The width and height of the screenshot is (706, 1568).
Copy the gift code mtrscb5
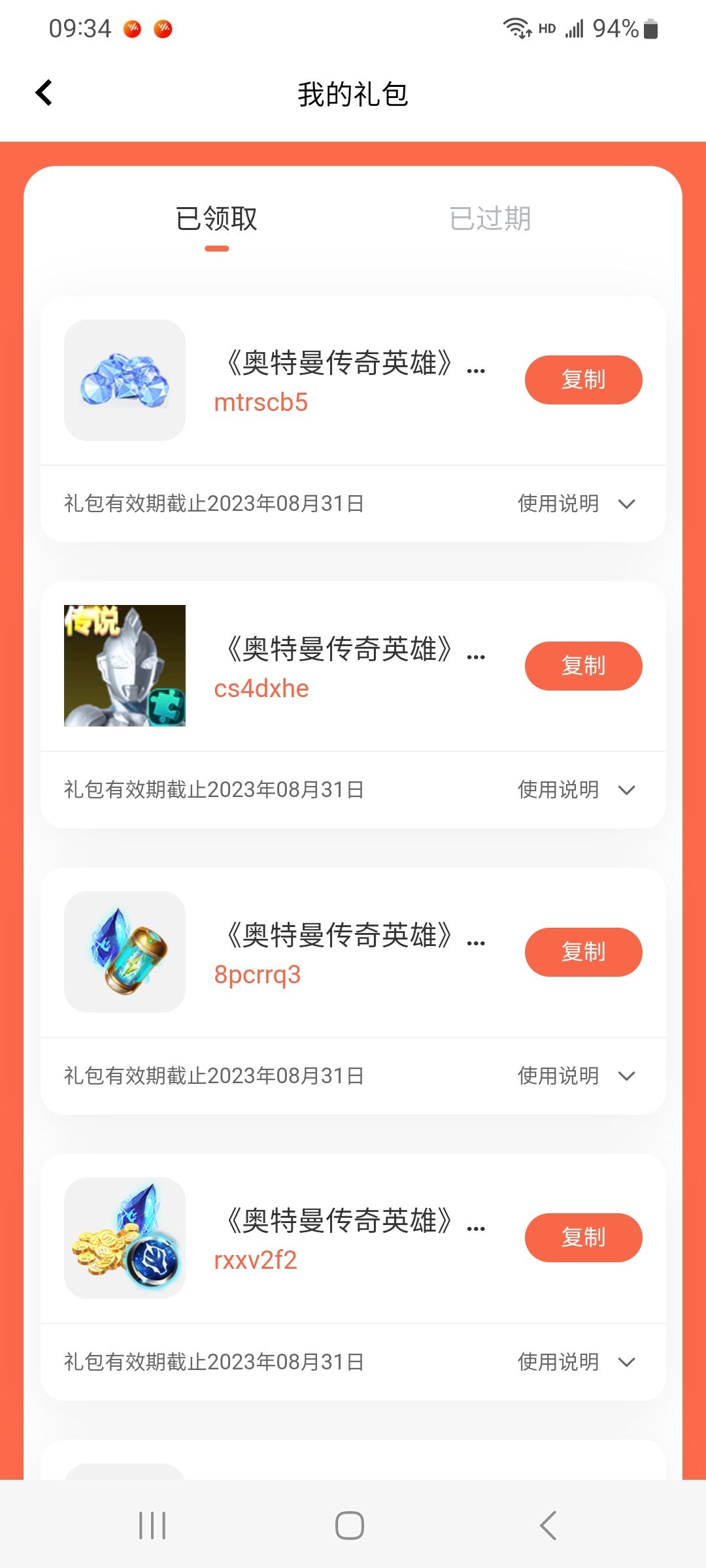coord(583,380)
